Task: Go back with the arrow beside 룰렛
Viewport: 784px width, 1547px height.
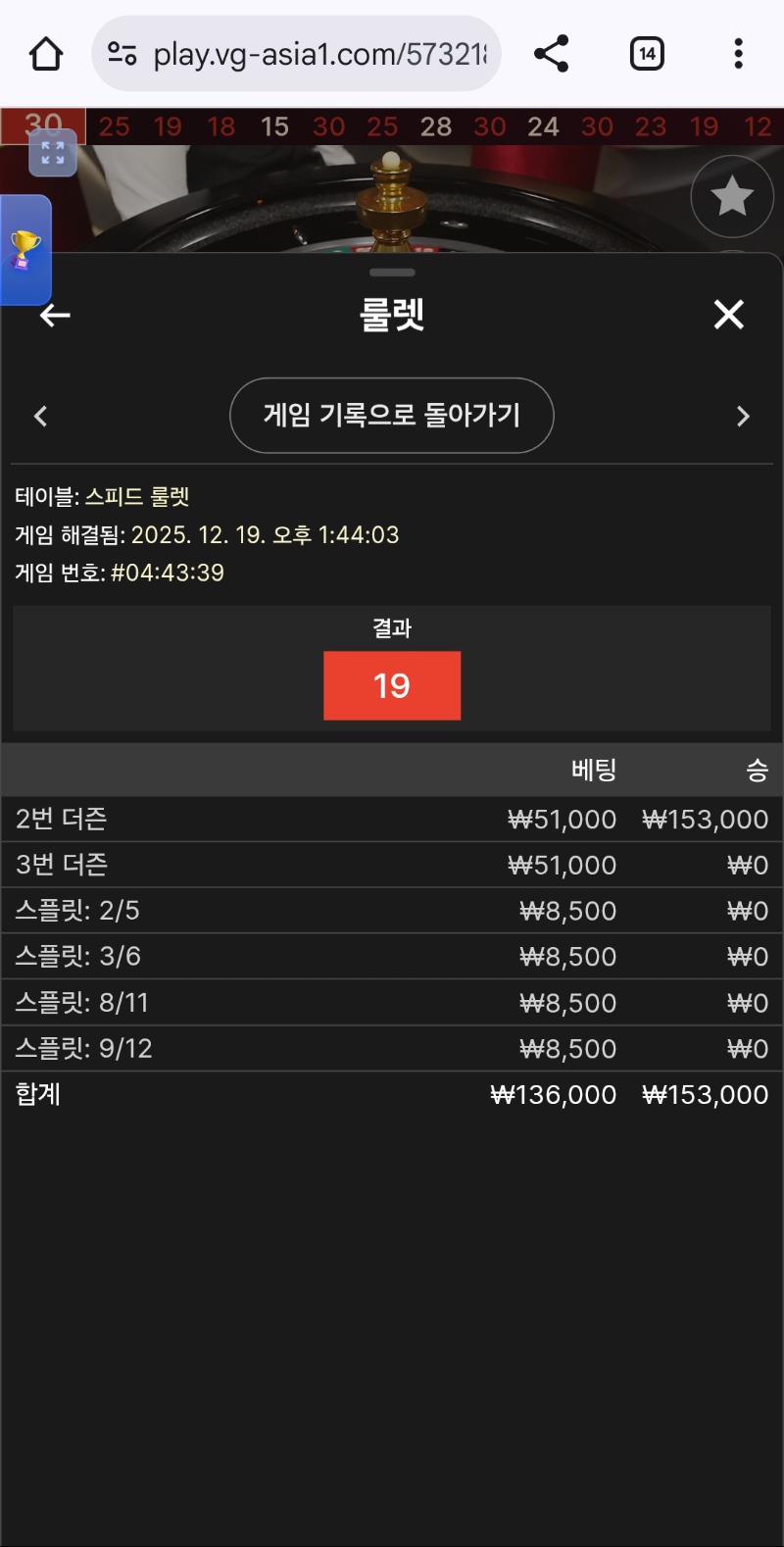Action: point(55,315)
